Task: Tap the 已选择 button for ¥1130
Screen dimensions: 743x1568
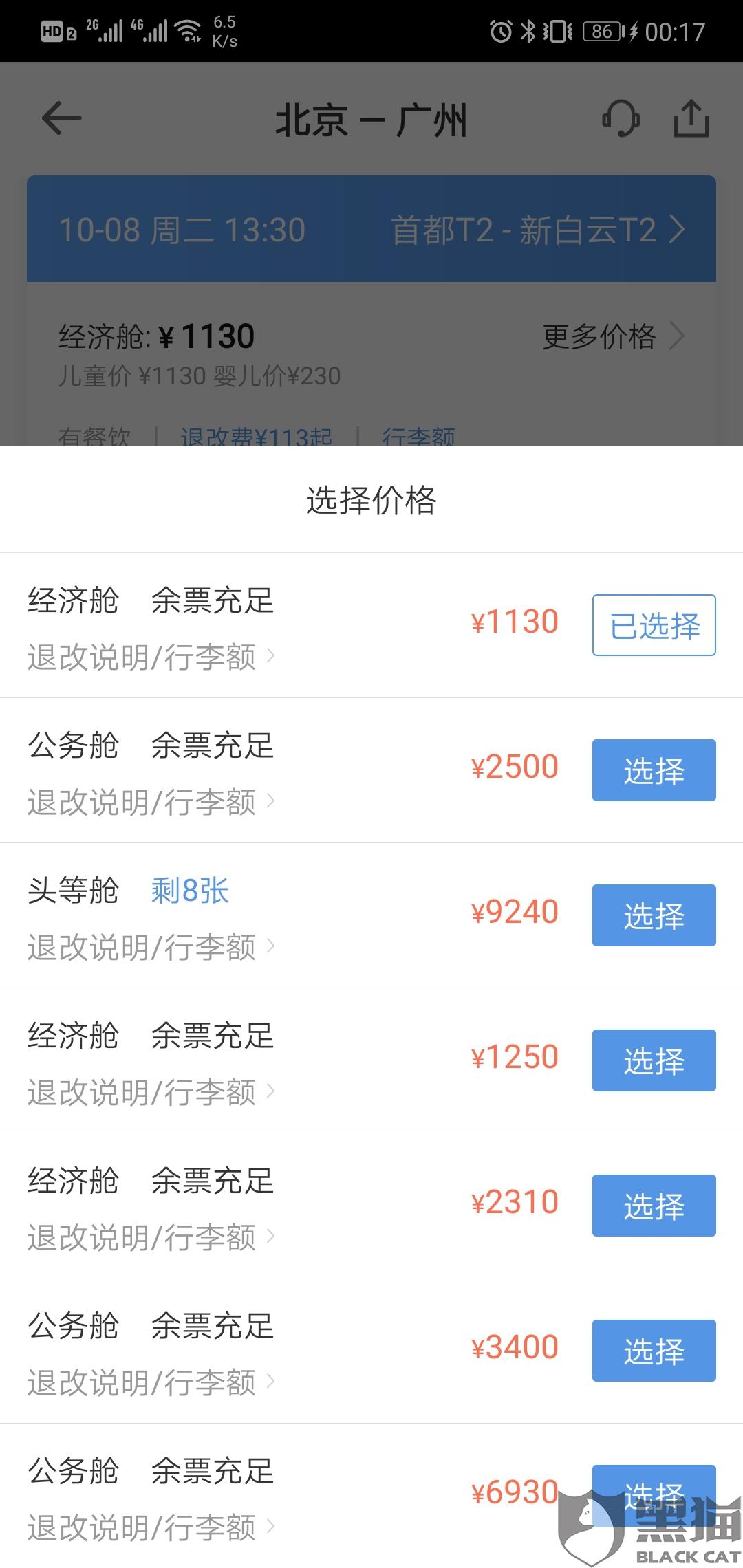Action: (x=654, y=625)
